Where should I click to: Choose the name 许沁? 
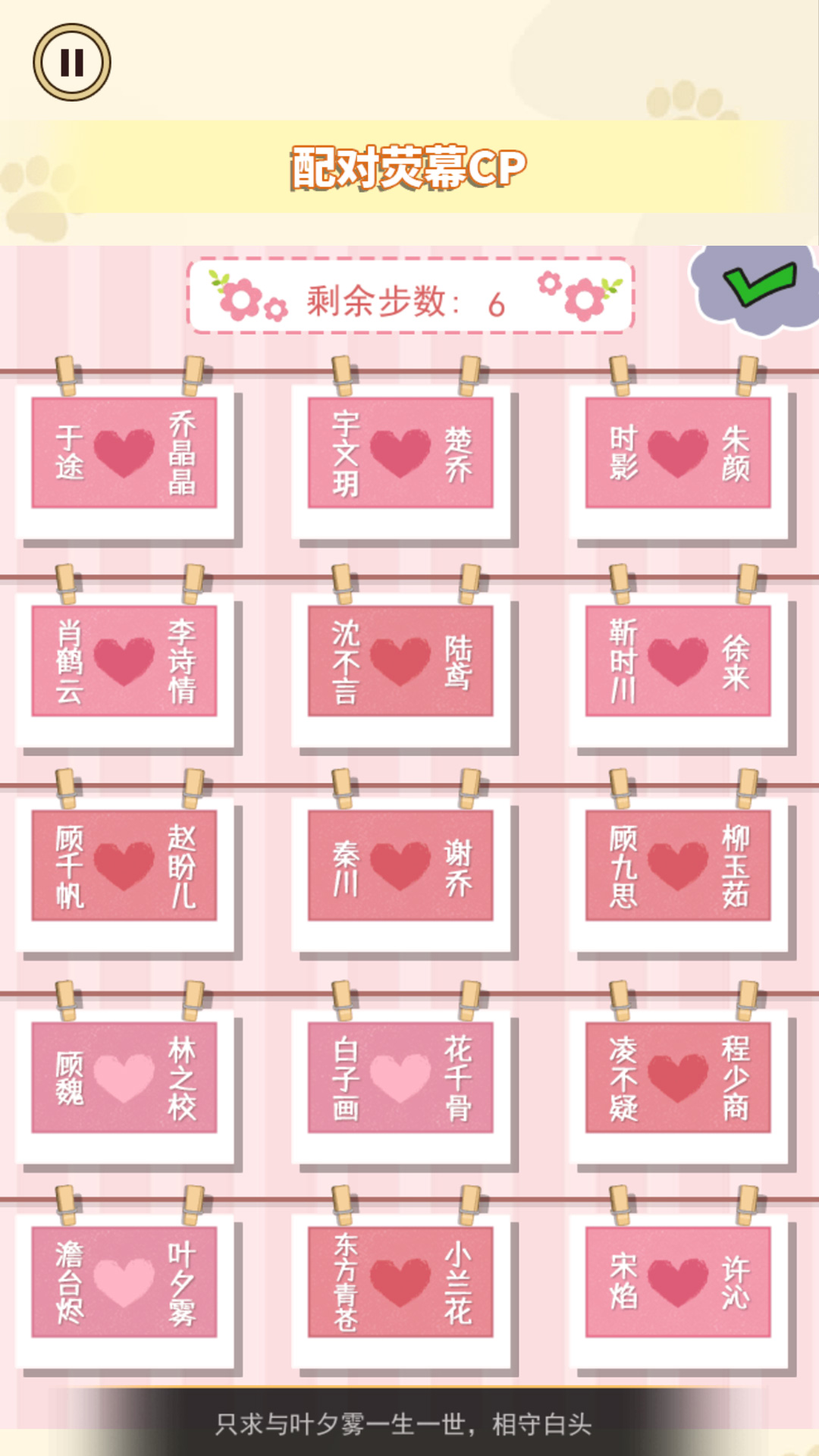click(736, 1283)
